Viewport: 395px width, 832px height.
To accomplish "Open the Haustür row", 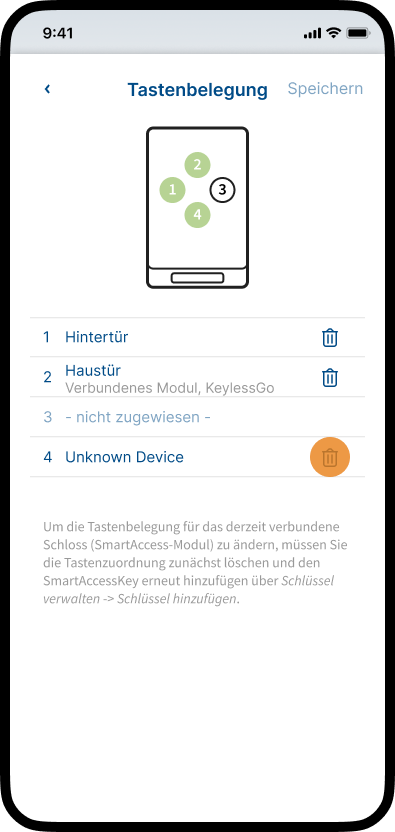I will click(x=198, y=377).
